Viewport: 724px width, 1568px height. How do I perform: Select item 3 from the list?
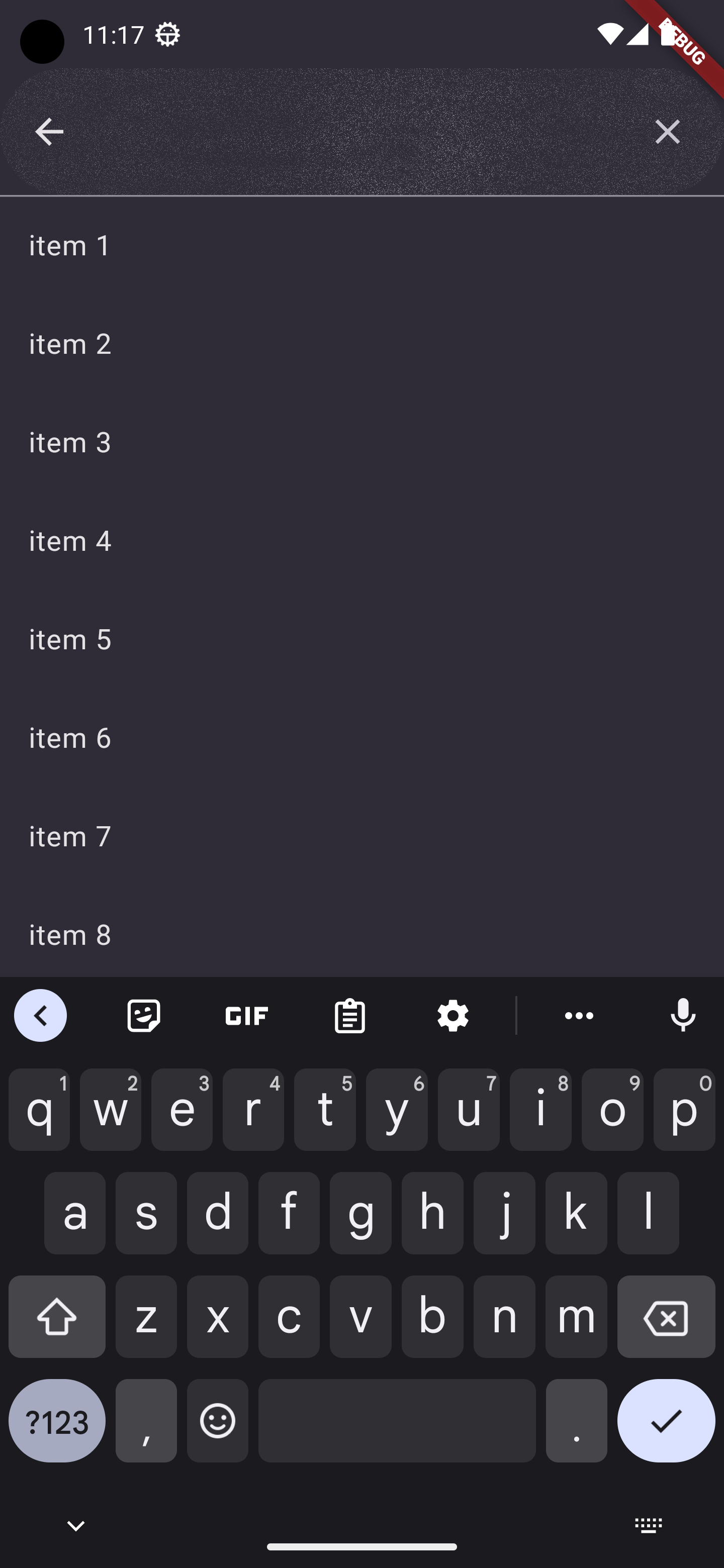coord(69,442)
